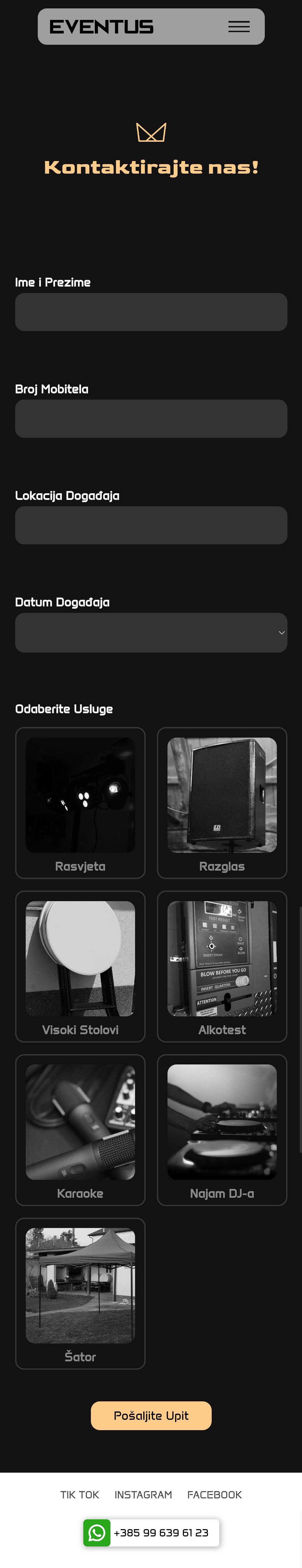Image resolution: width=302 pixels, height=1568 pixels.
Task: Select the Rasvjeta service card
Action: 80,802
